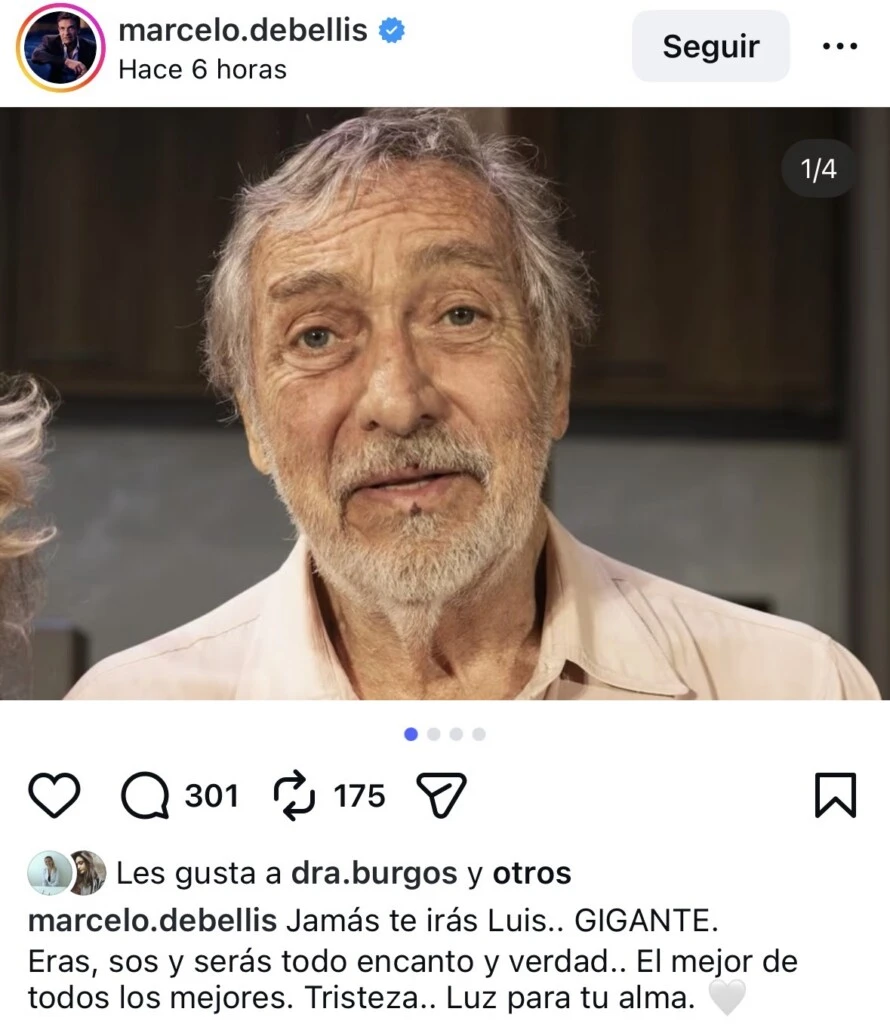Screen dimensions: 890x1024
Task: Bookmark this post
Action: click(x=835, y=796)
